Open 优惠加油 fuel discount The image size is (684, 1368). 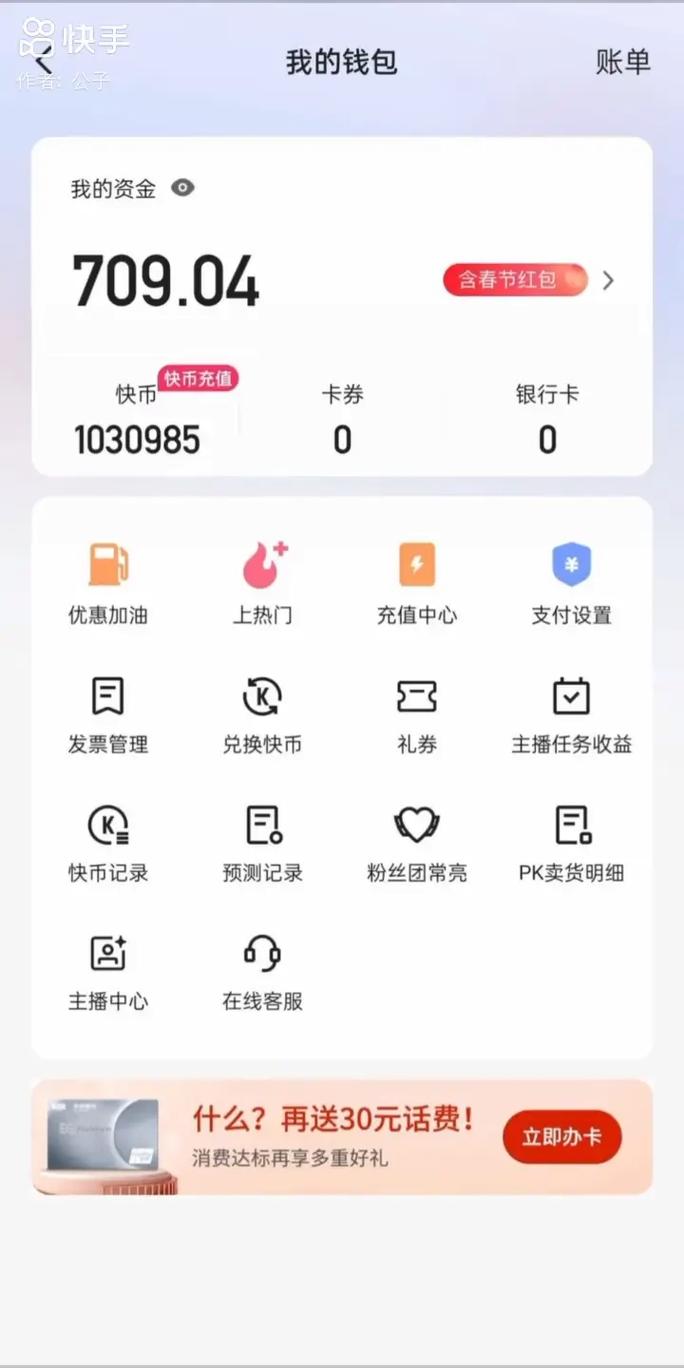108,584
